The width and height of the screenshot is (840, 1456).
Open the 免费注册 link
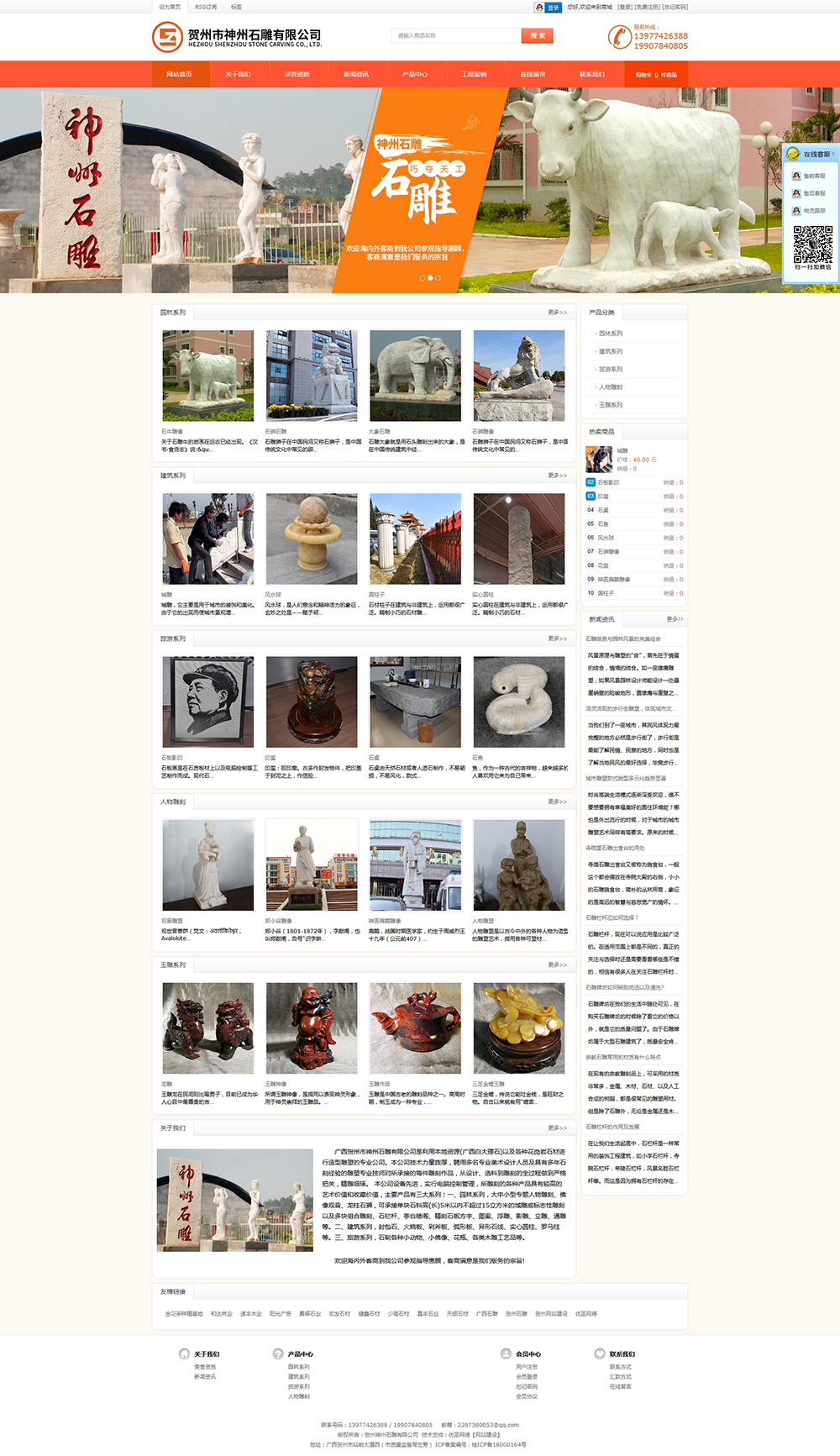(x=646, y=7)
